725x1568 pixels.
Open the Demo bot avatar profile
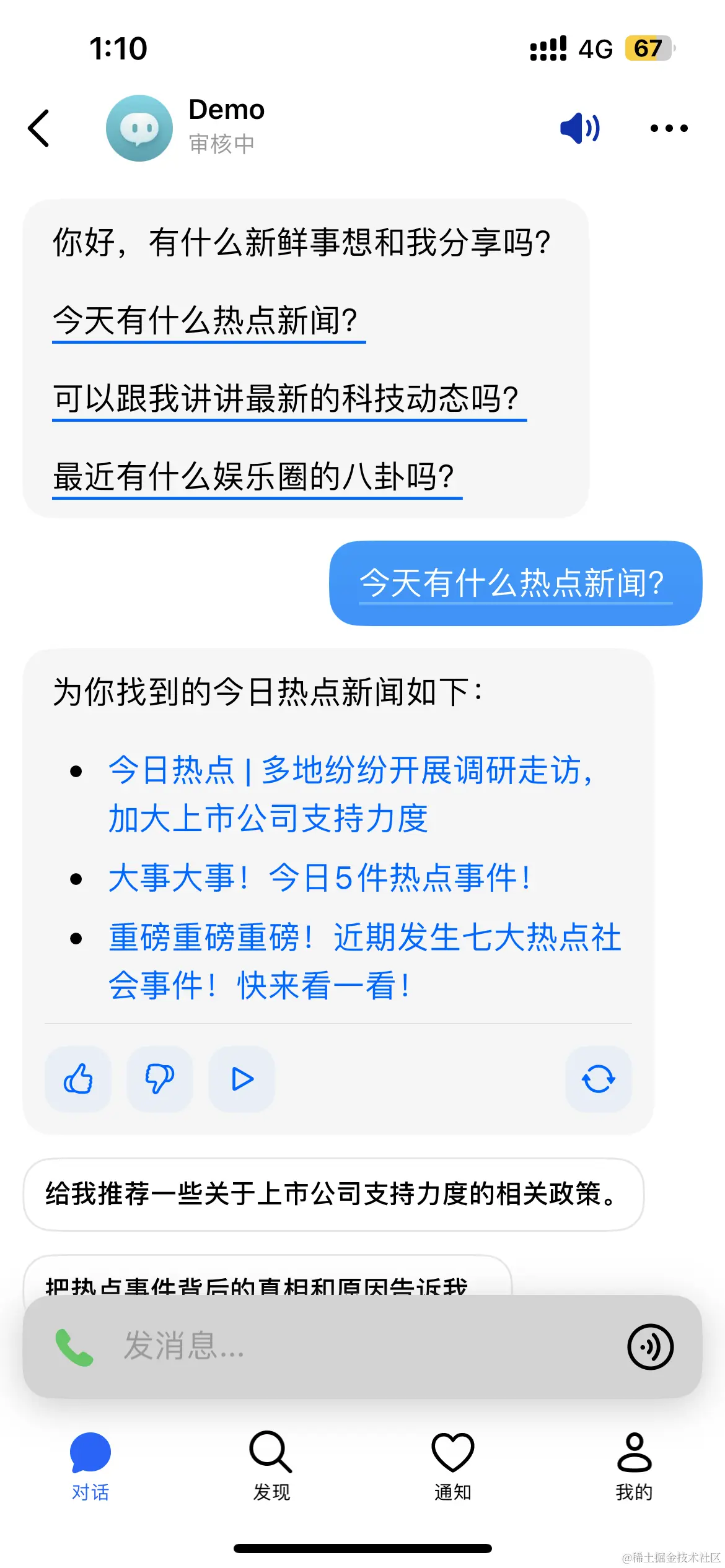pyautogui.click(x=139, y=128)
